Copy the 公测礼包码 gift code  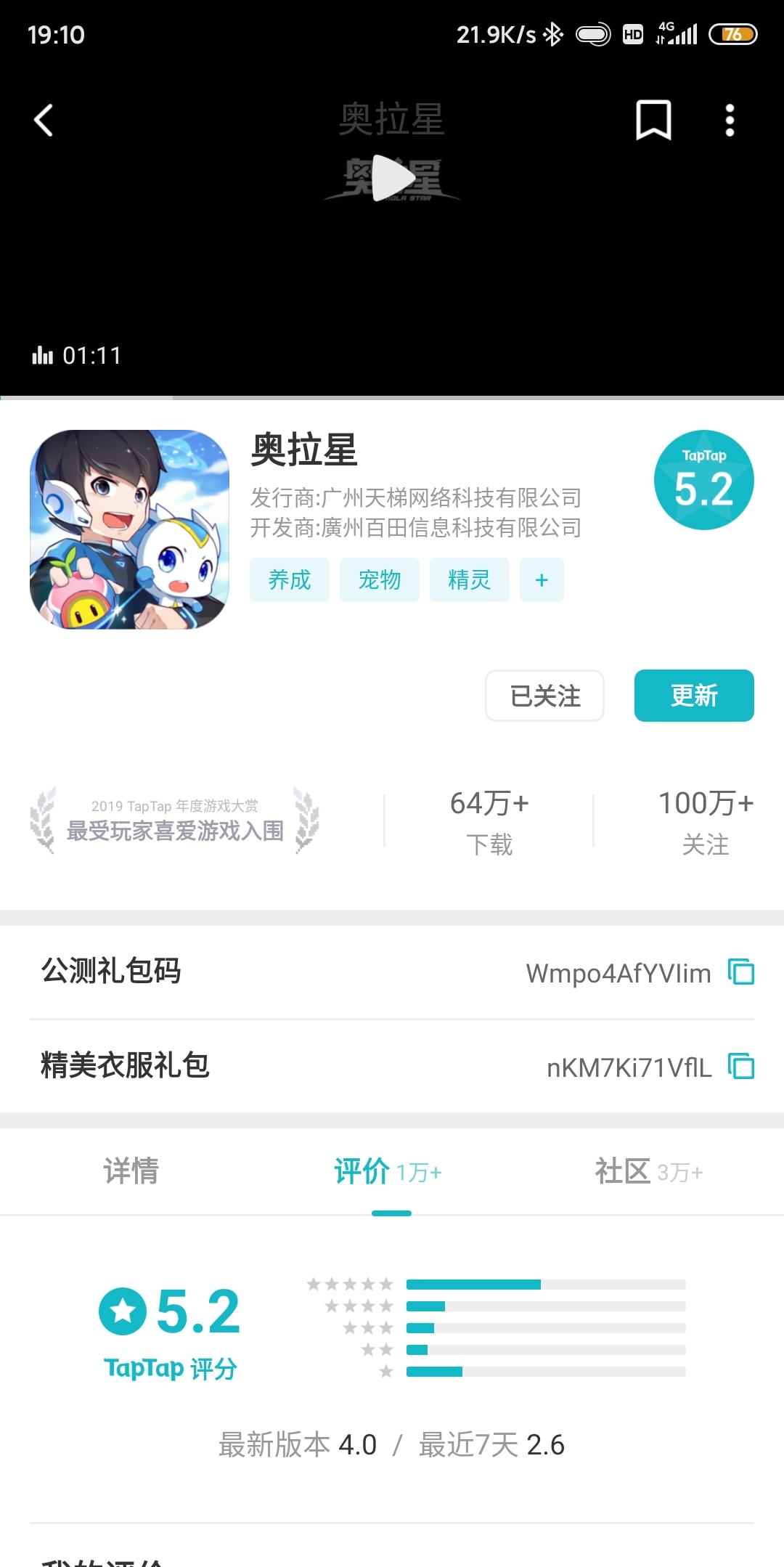[x=741, y=972]
